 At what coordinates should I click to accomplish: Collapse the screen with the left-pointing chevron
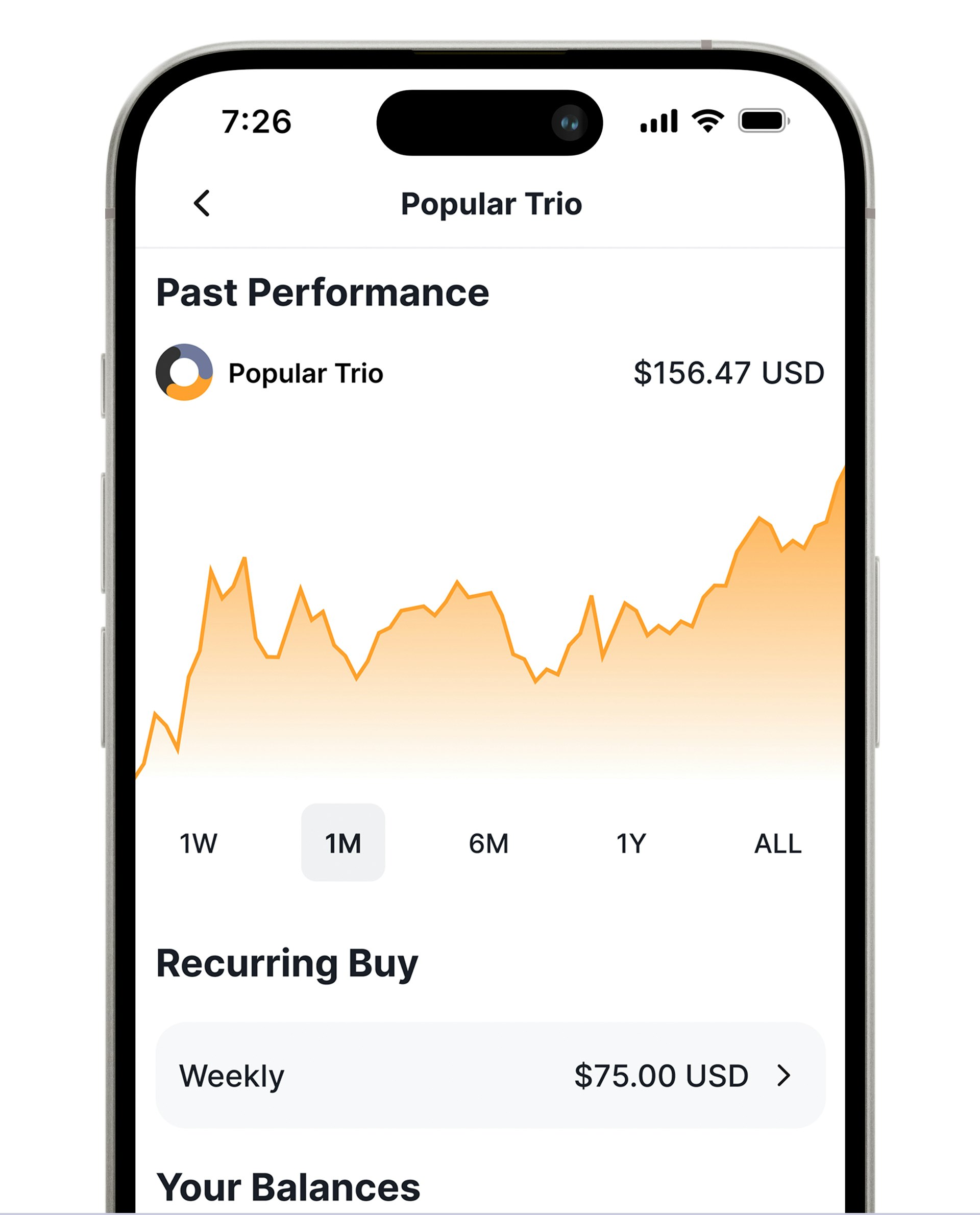(202, 204)
